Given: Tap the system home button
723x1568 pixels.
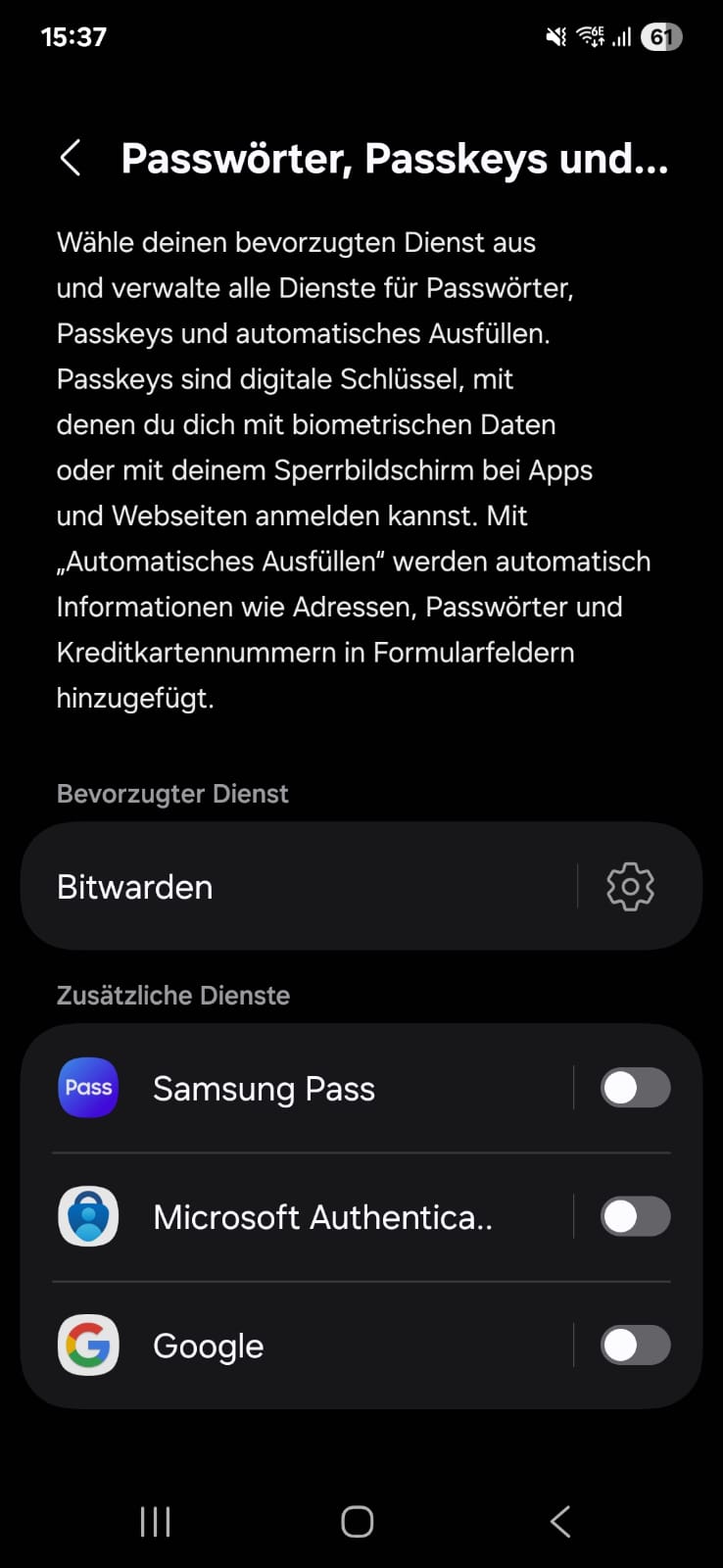Looking at the screenshot, I should point(358,1522).
